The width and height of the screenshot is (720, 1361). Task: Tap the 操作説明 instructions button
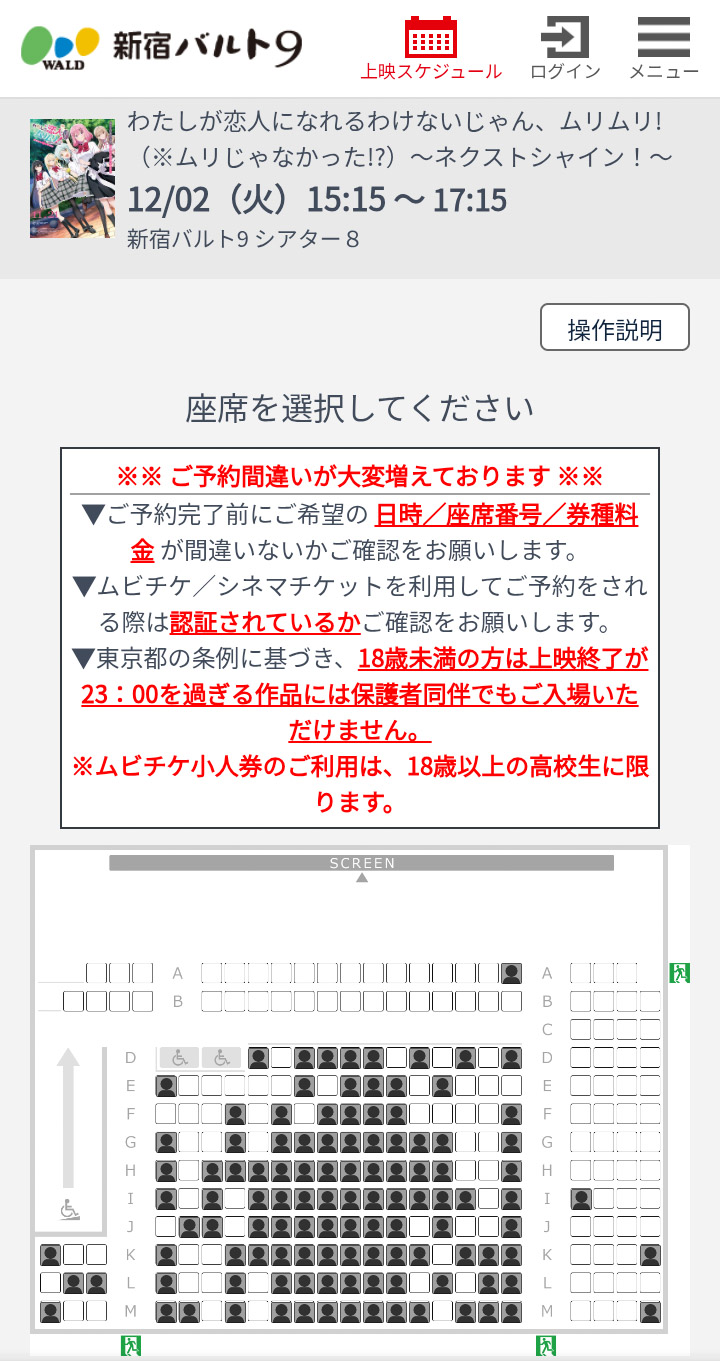[x=614, y=328]
